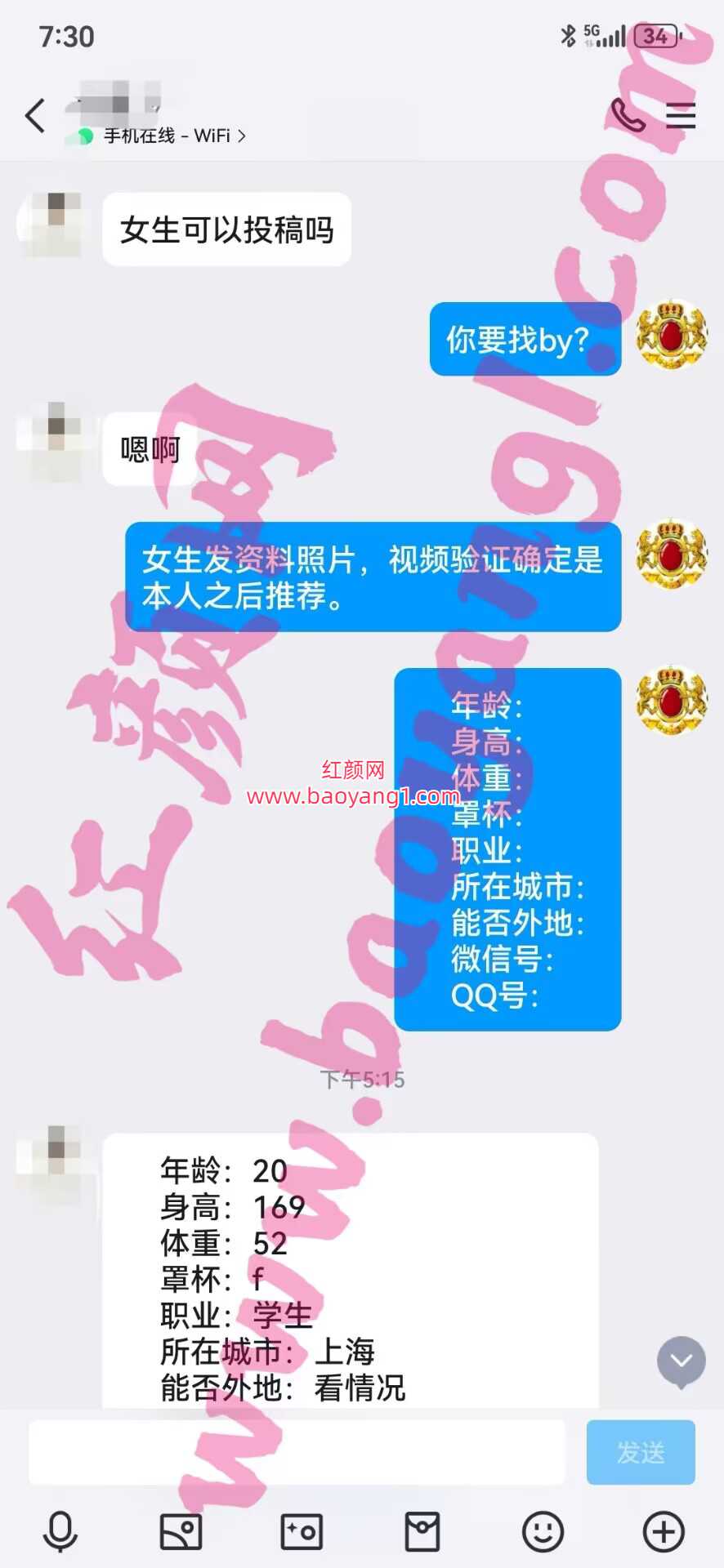Open the camera capture tool

pyautogui.click(x=302, y=1531)
